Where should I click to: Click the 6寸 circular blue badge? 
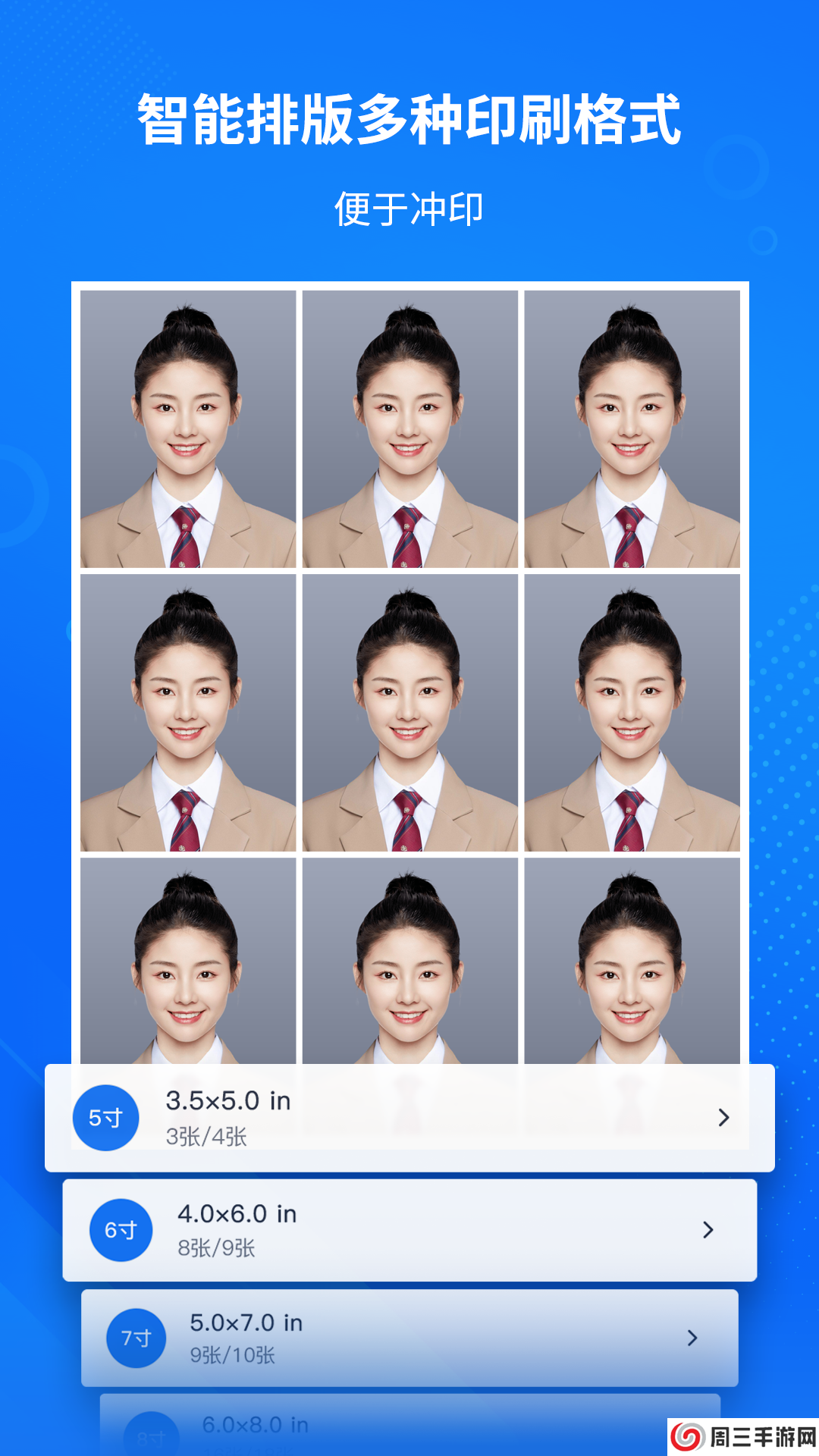121,1230
